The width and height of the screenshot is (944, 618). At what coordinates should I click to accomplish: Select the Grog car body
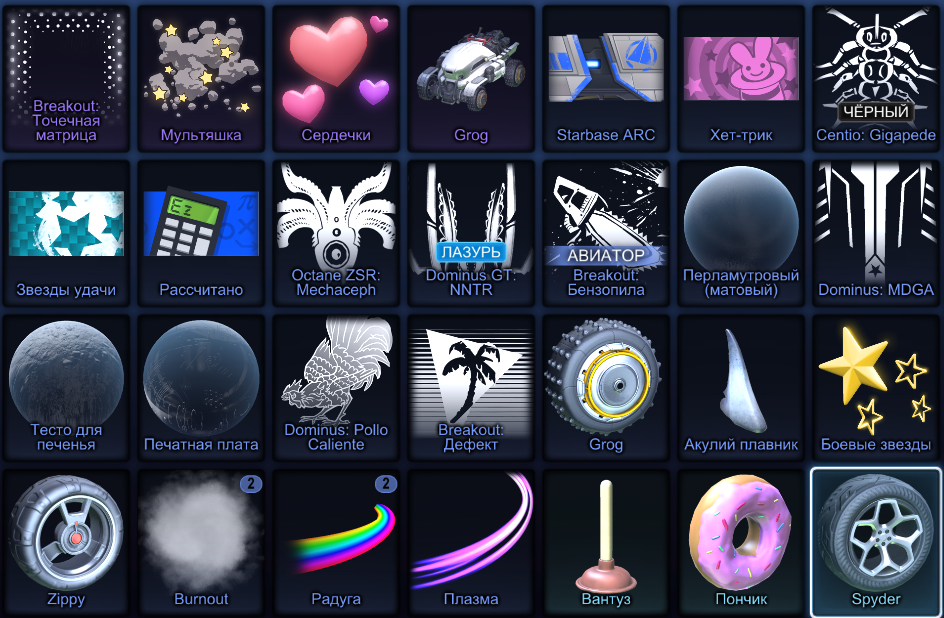(x=471, y=76)
